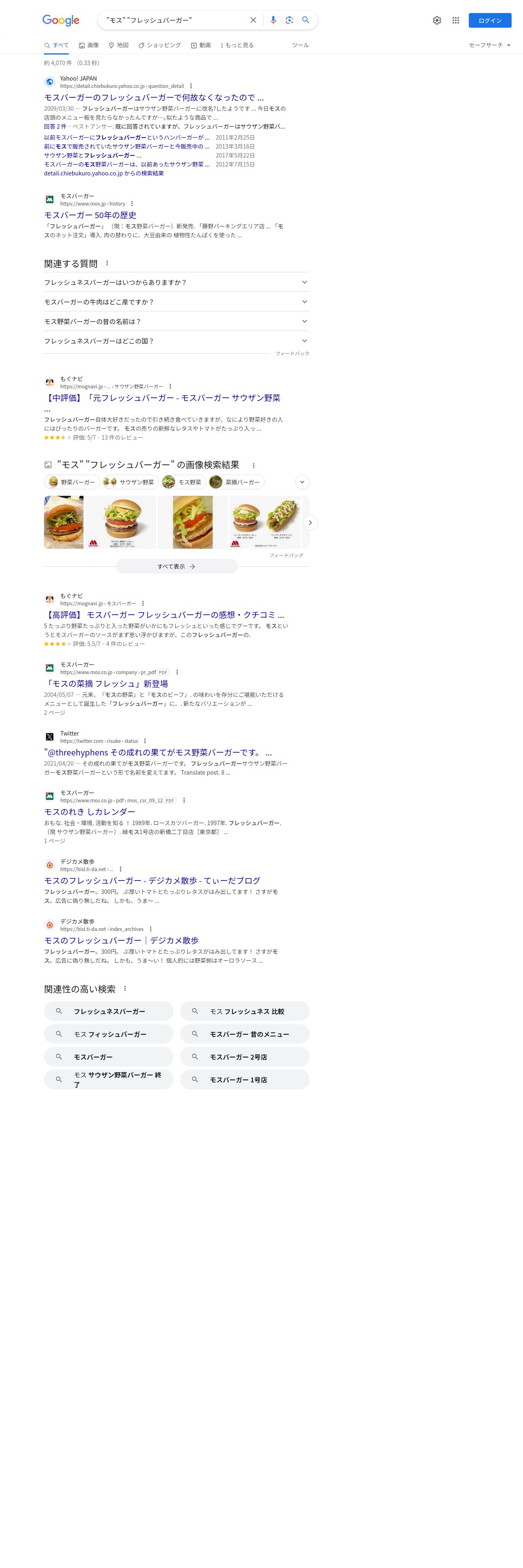Expand question モス野菜バーガーの昔の名前は？
Screen dimensions: 523x1568
pyautogui.click(x=176, y=322)
